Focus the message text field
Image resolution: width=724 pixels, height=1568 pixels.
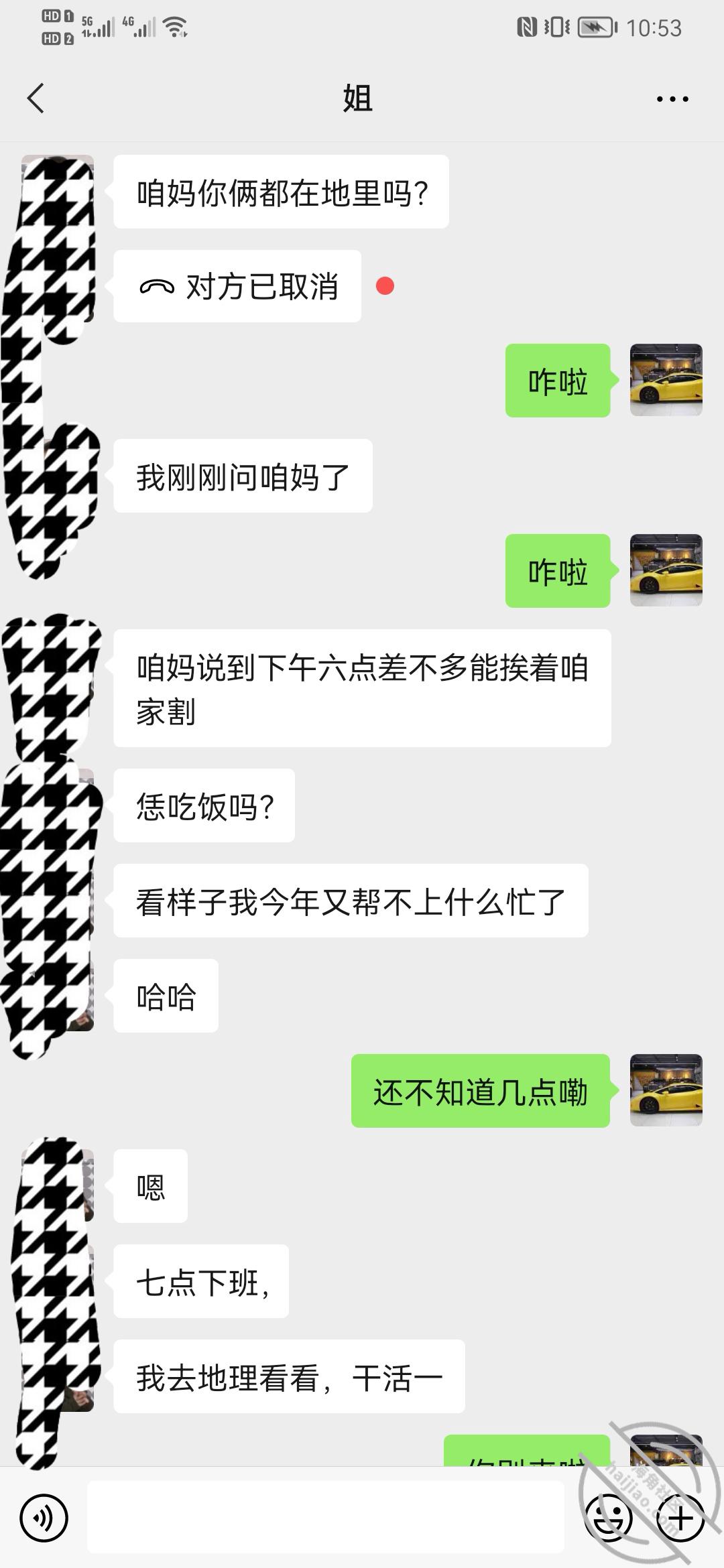325,1518
